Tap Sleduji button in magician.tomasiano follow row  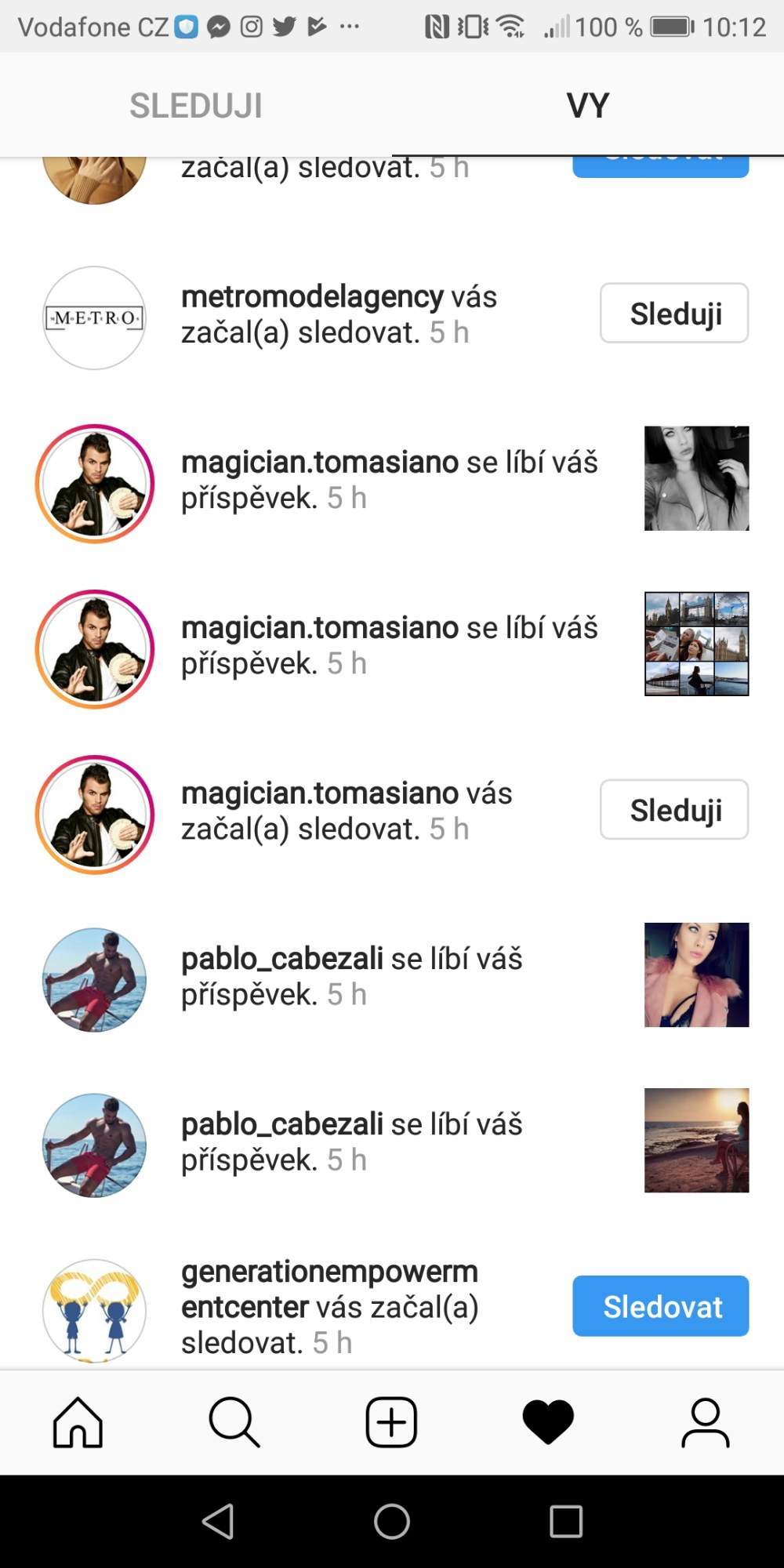click(x=674, y=810)
